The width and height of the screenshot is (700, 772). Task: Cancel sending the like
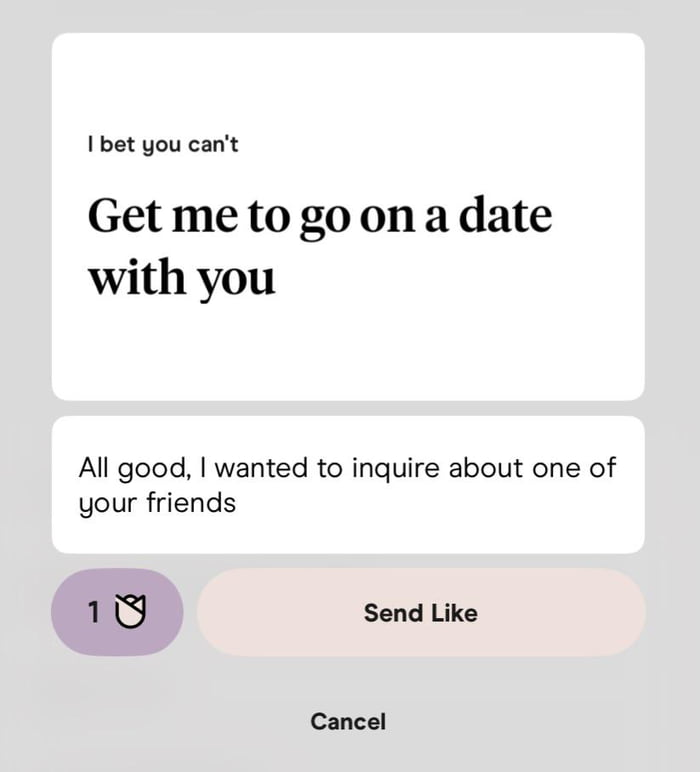point(348,721)
